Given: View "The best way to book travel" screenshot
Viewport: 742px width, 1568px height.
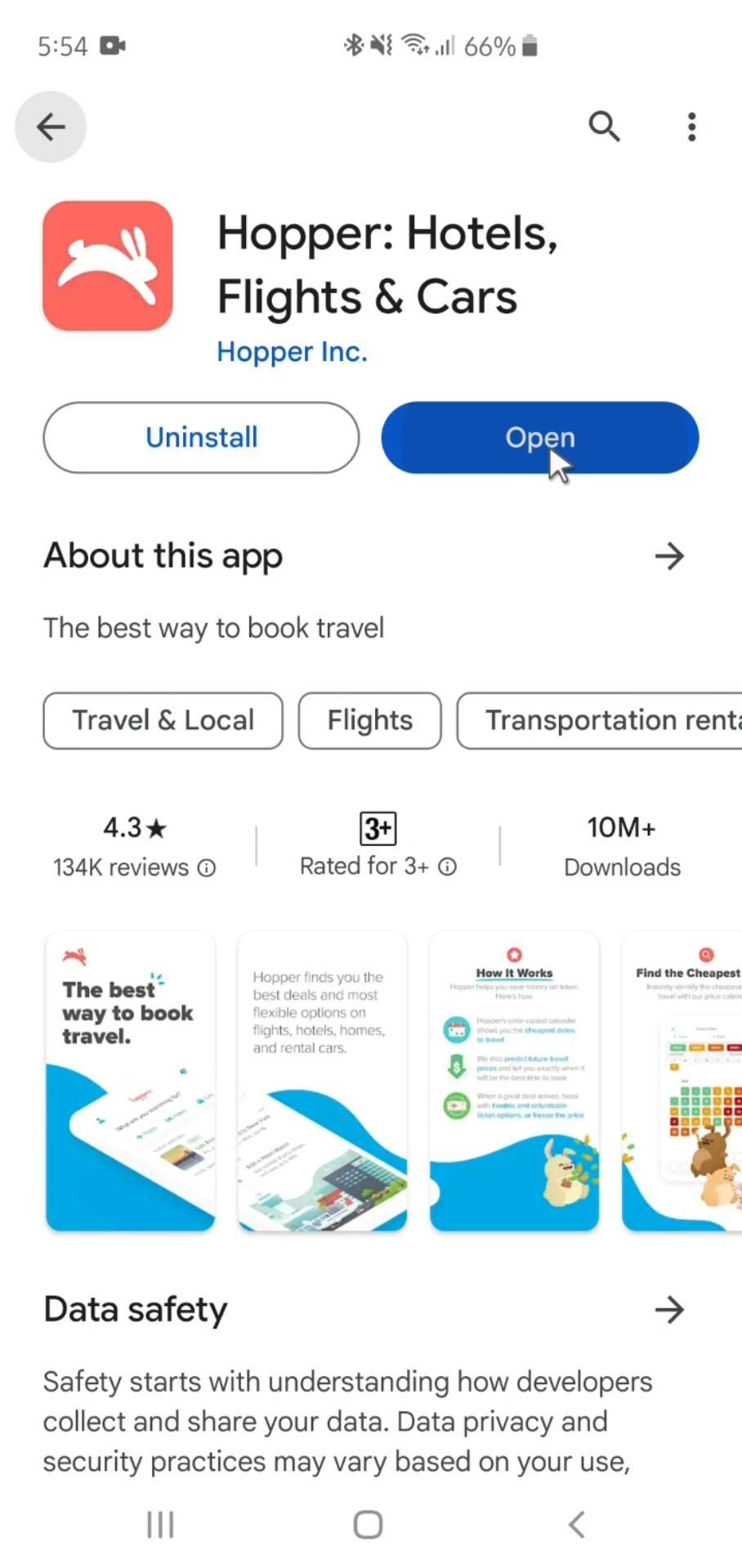Looking at the screenshot, I should click(x=131, y=1080).
